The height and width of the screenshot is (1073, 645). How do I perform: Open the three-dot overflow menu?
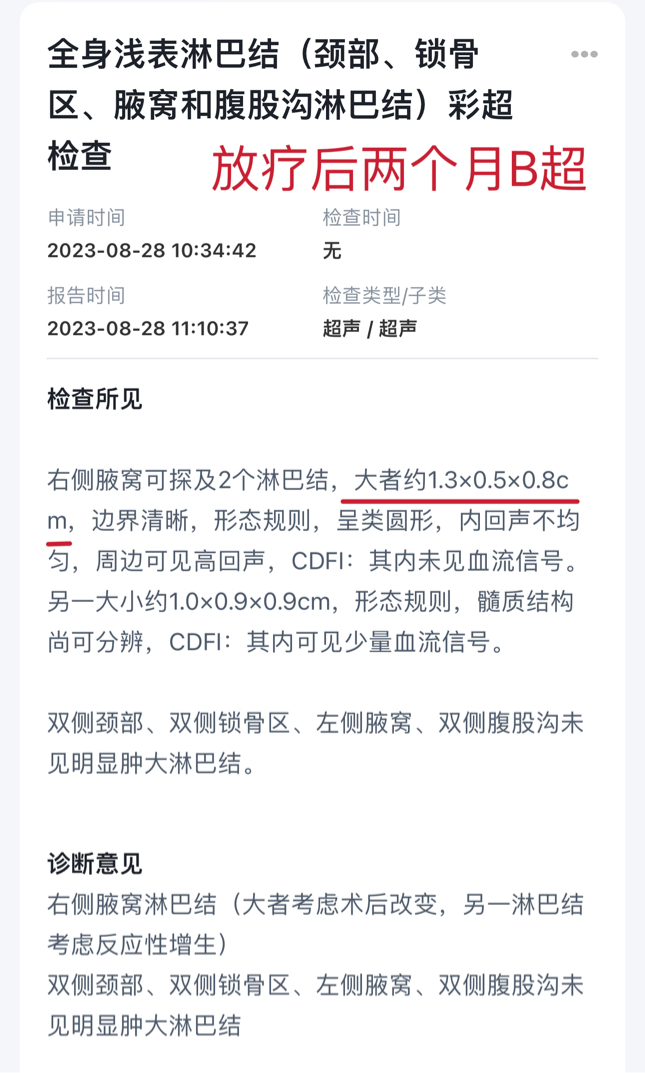pyautogui.click(x=584, y=55)
